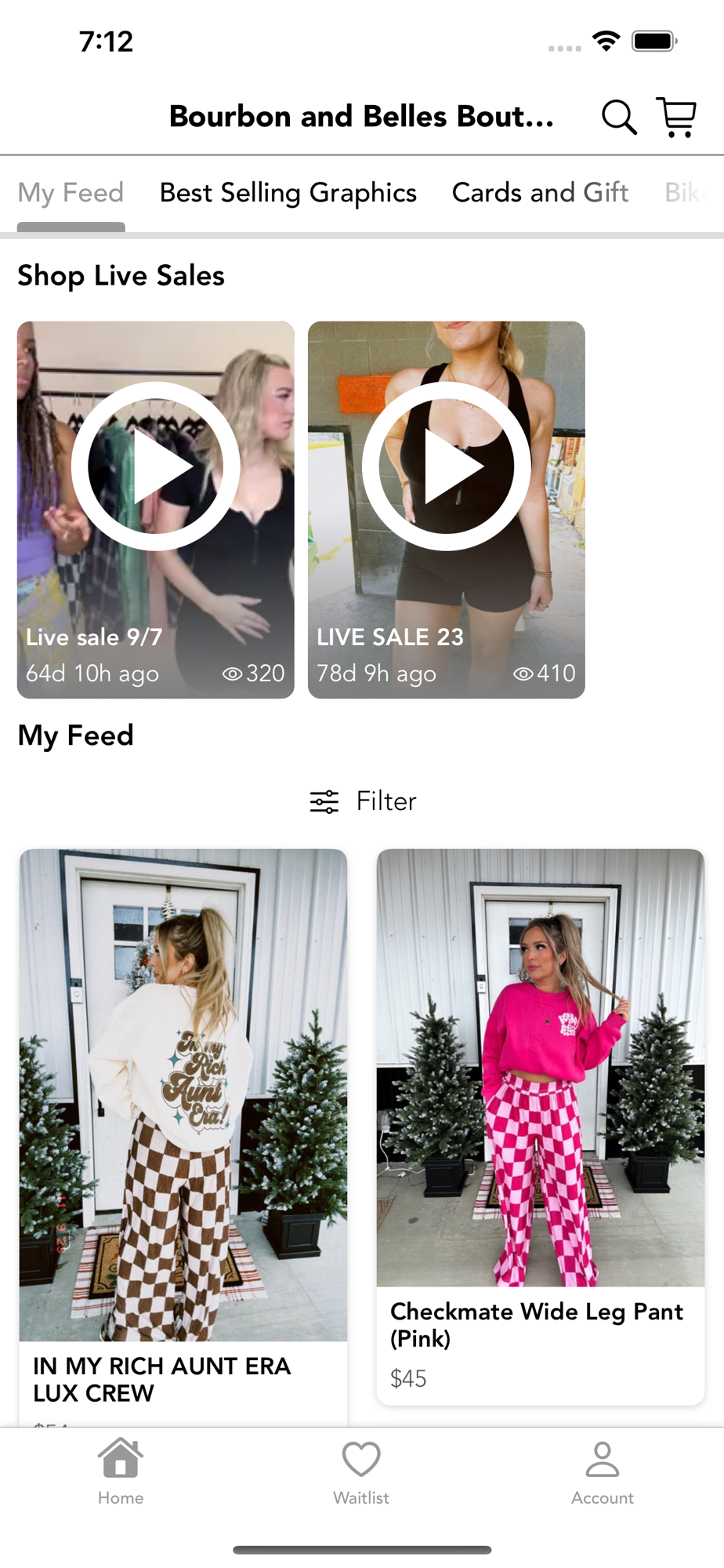
Task: Switch to Cards and Gift tab
Action: (540, 193)
